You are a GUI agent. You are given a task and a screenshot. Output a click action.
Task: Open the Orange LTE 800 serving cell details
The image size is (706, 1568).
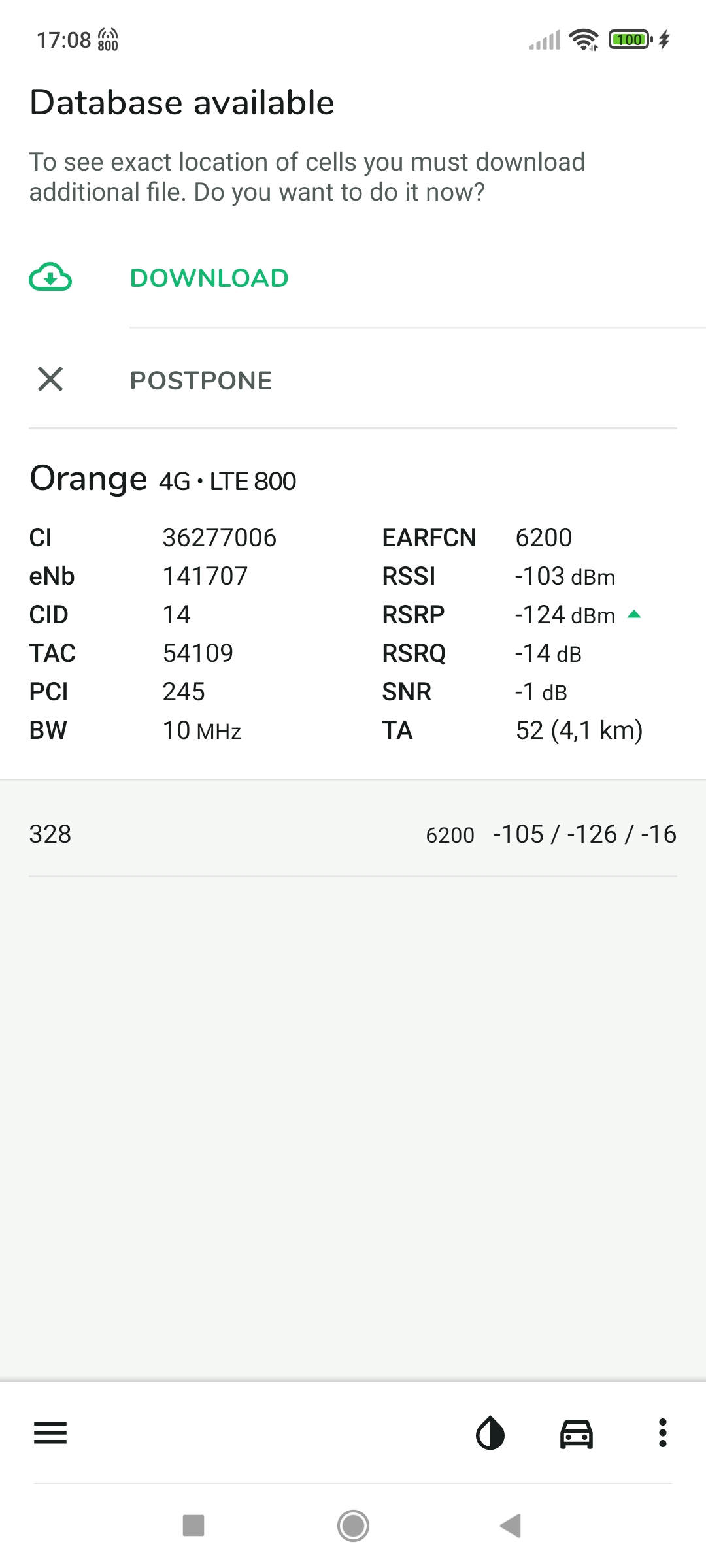pyautogui.click(x=353, y=604)
